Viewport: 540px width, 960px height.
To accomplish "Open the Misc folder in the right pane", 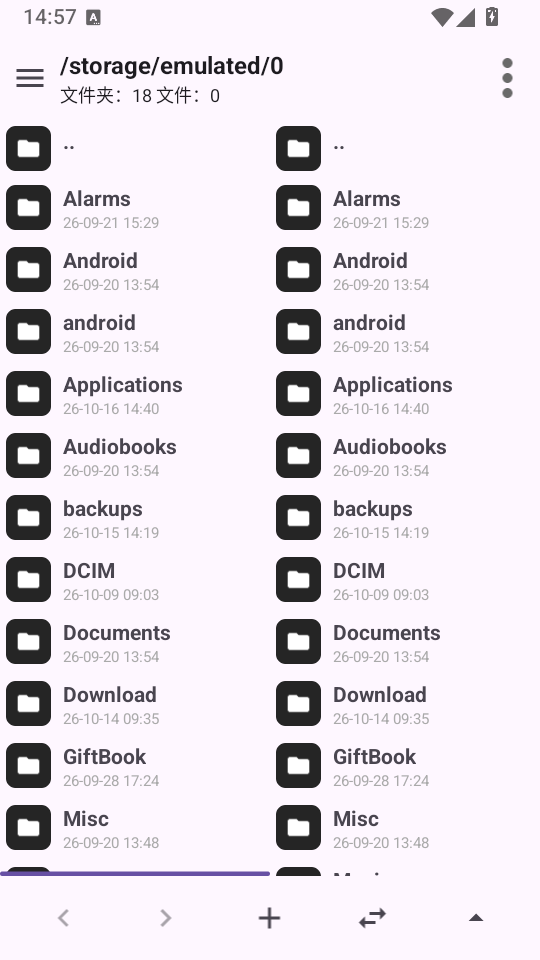I will click(405, 828).
